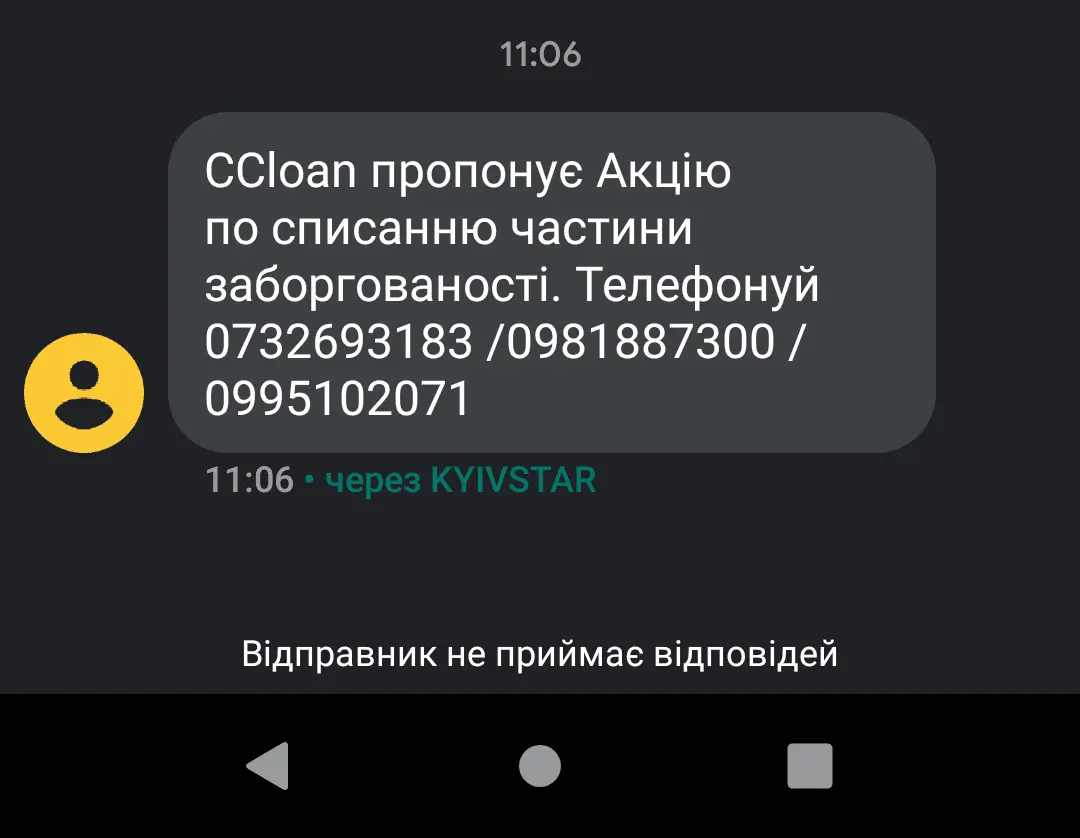The image size is (1080, 838).
Task: Open the sender's yellow contact avatar
Action: (x=84, y=393)
